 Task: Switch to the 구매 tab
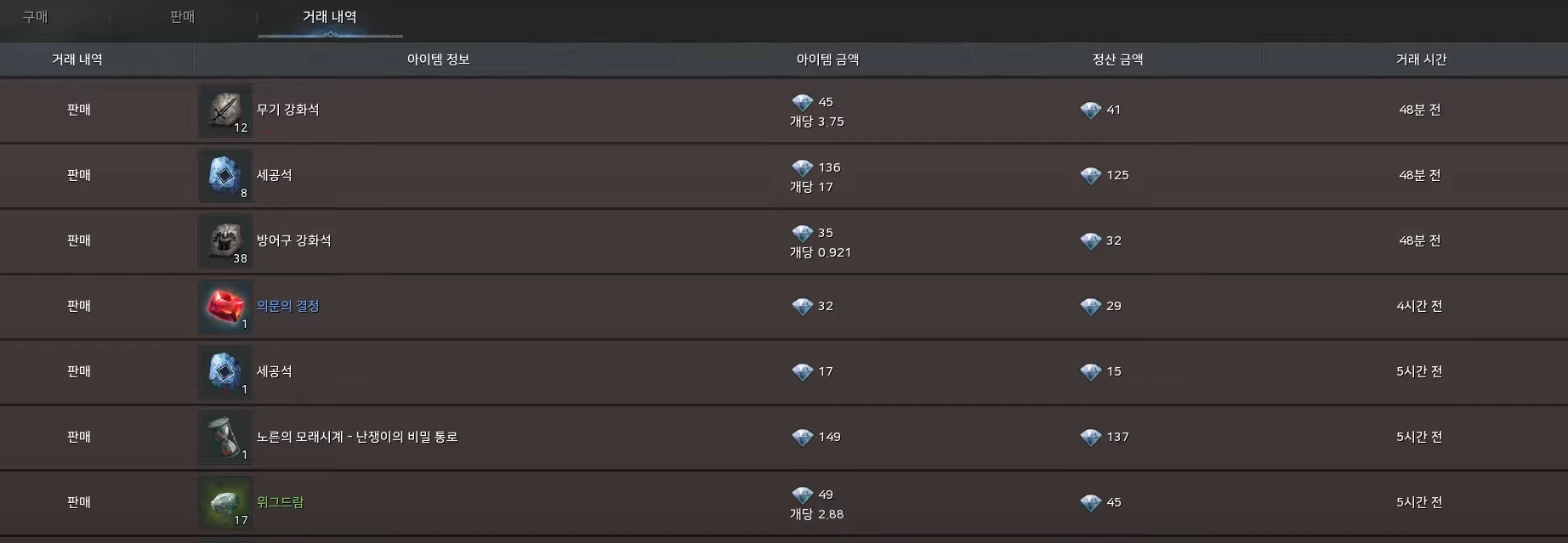point(35,17)
